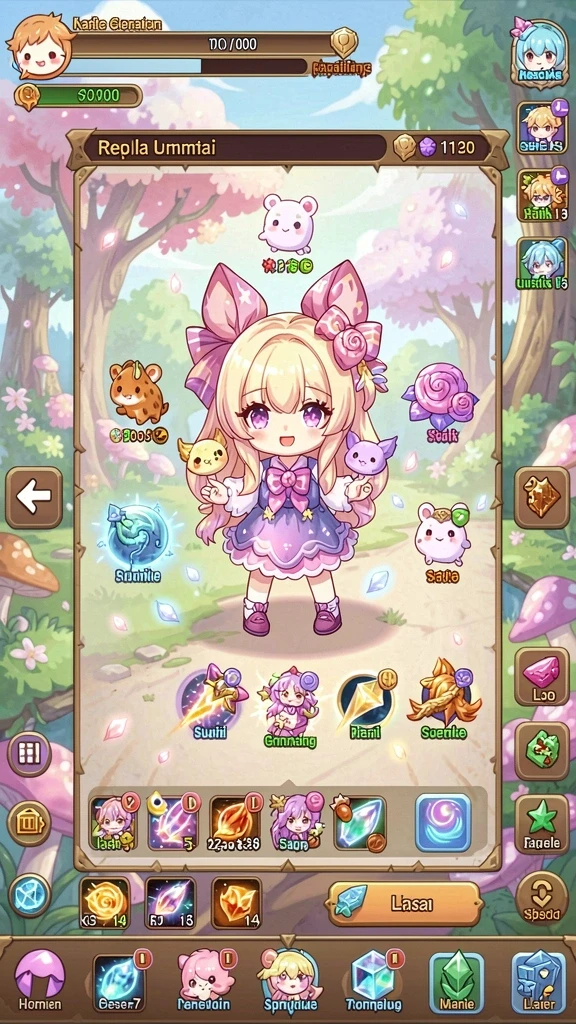Switch to the Manie green gem tab

tap(456, 982)
